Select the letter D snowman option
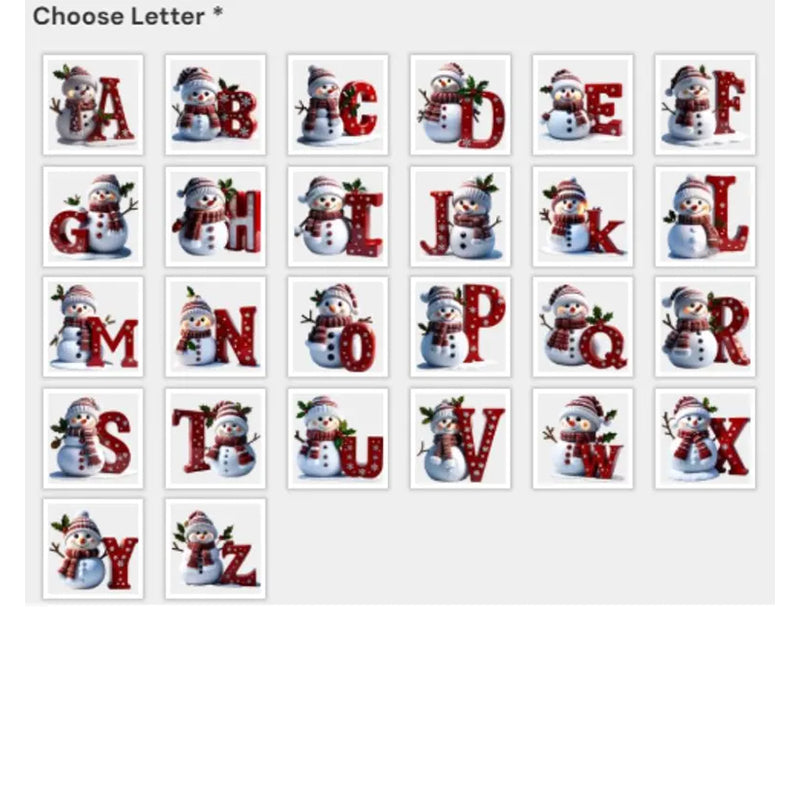This screenshot has width=800, height=800. pos(460,105)
